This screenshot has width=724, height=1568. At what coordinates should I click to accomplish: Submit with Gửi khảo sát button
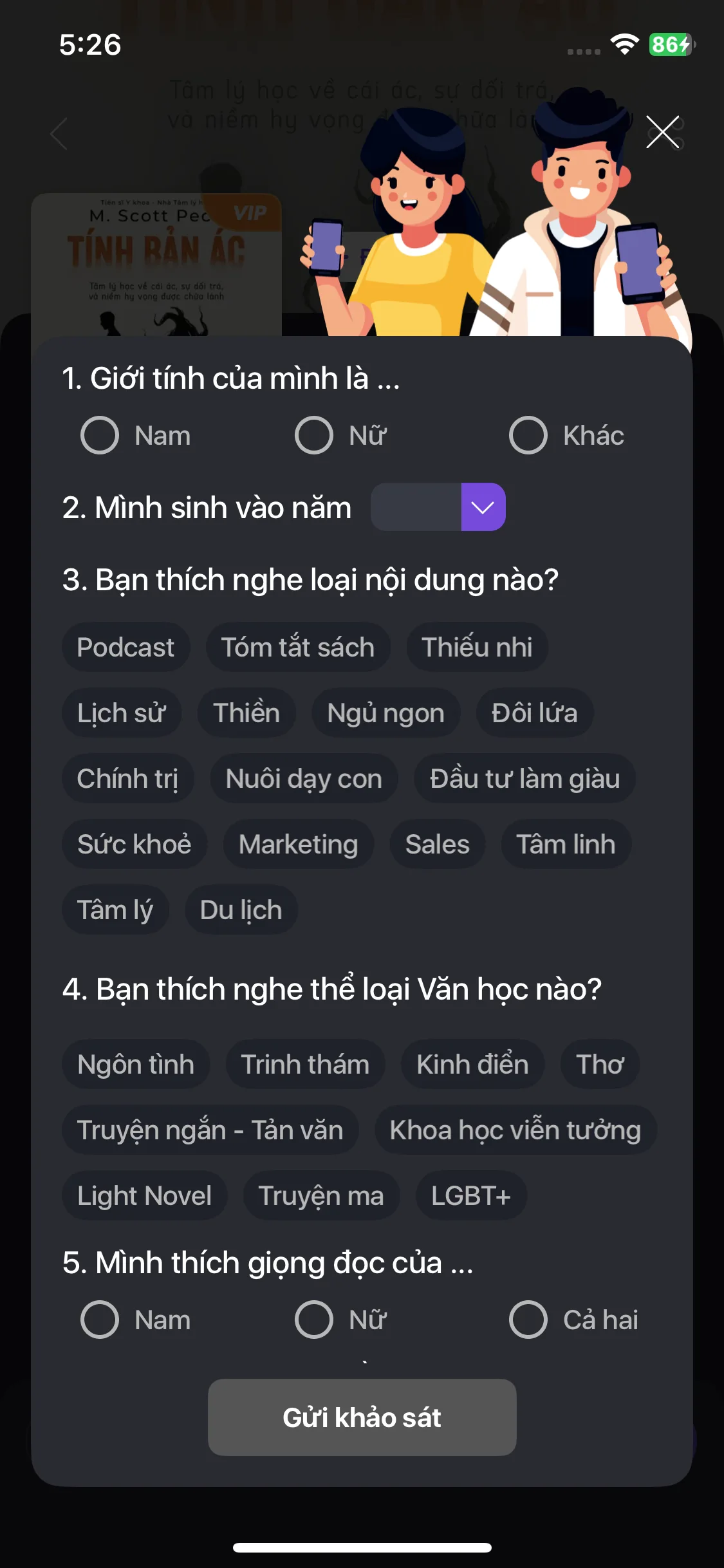tap(362, 1417)
